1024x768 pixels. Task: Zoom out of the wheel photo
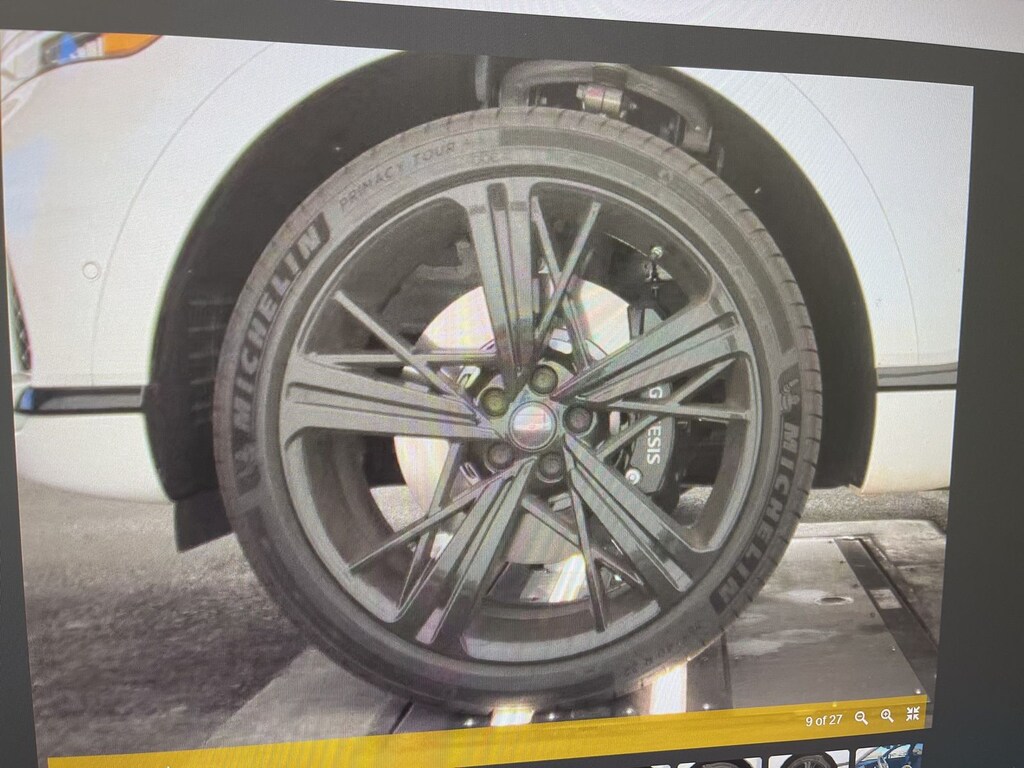pyautogui.click(x=861, y=718)
